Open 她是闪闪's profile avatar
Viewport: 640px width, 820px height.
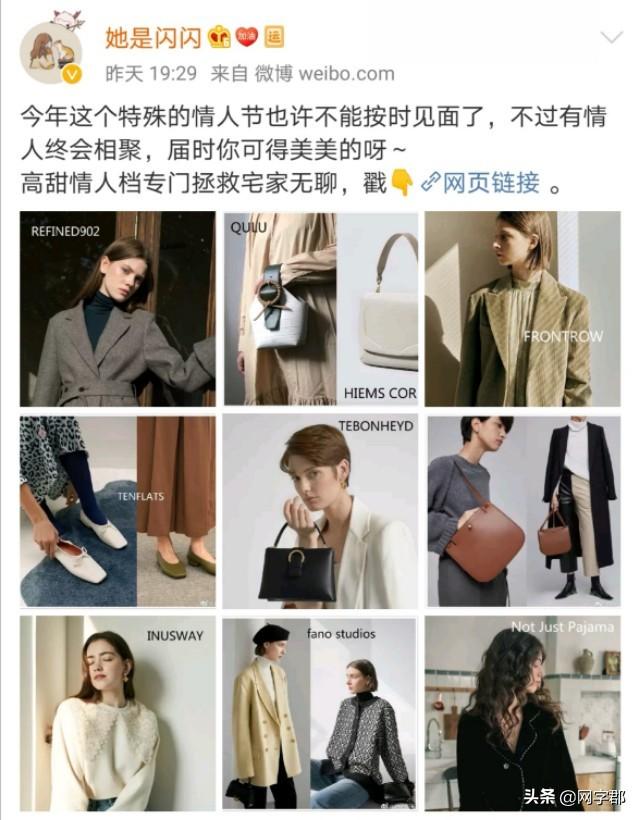coord(51,50)
